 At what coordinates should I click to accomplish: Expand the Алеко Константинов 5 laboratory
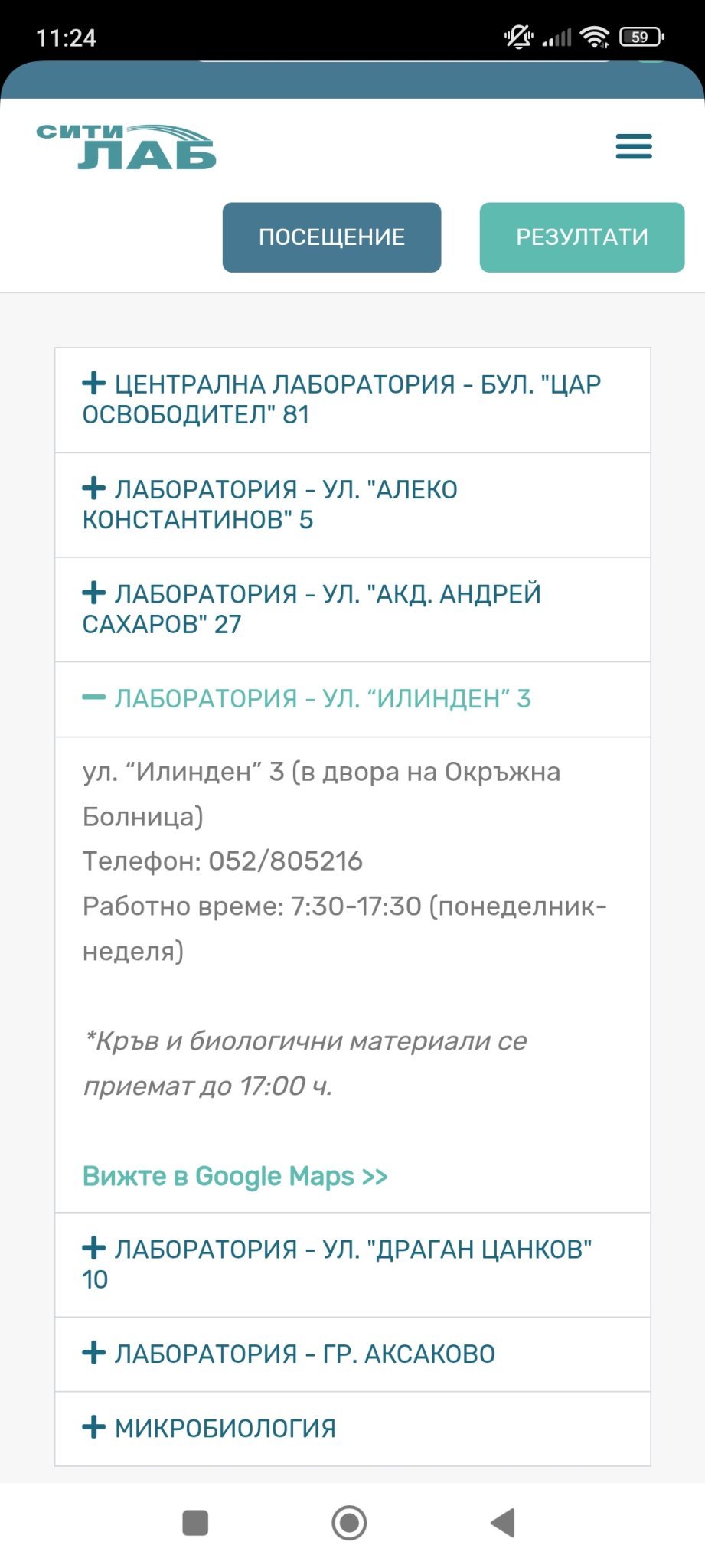pos(353,505)
